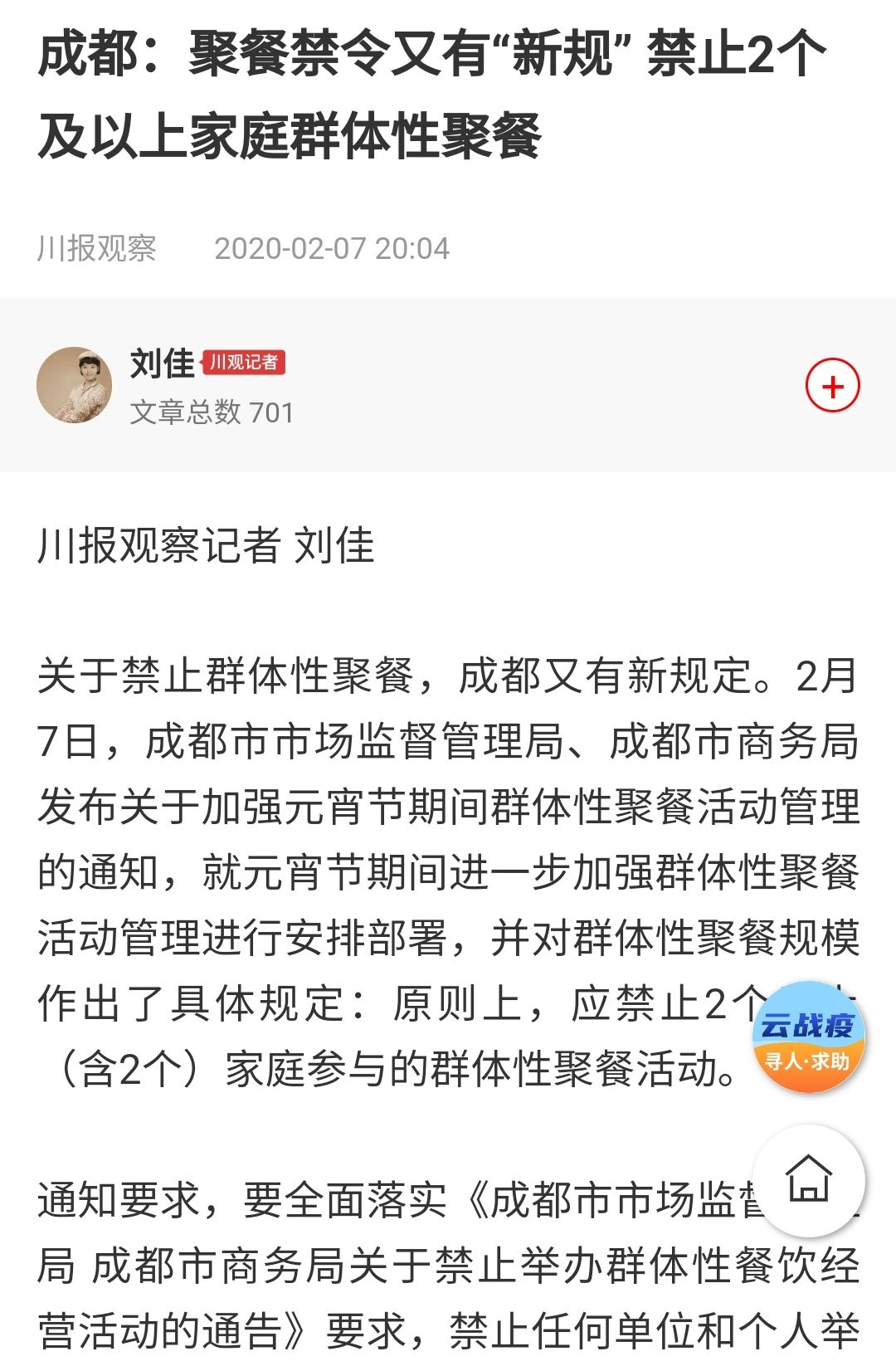Go to home via floating house icon
896x1366 pixels.
[x=809, y=1178]
